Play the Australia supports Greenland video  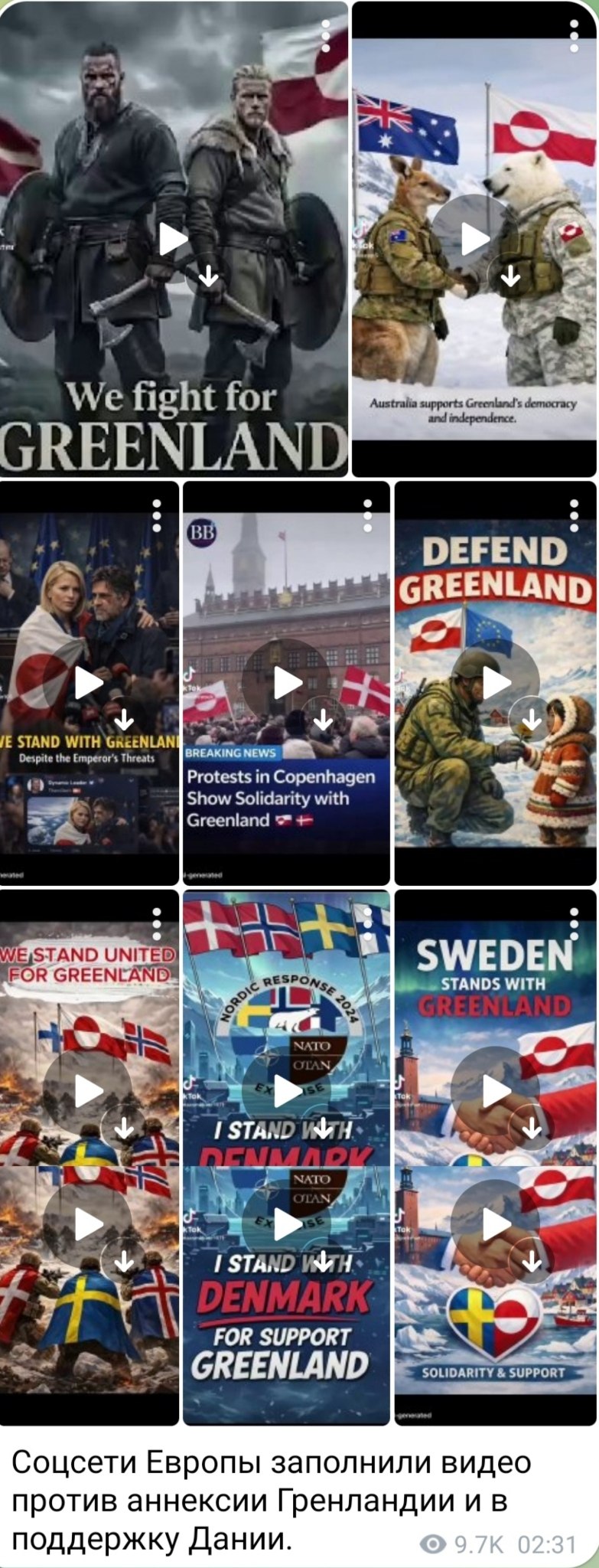point(474,239)
